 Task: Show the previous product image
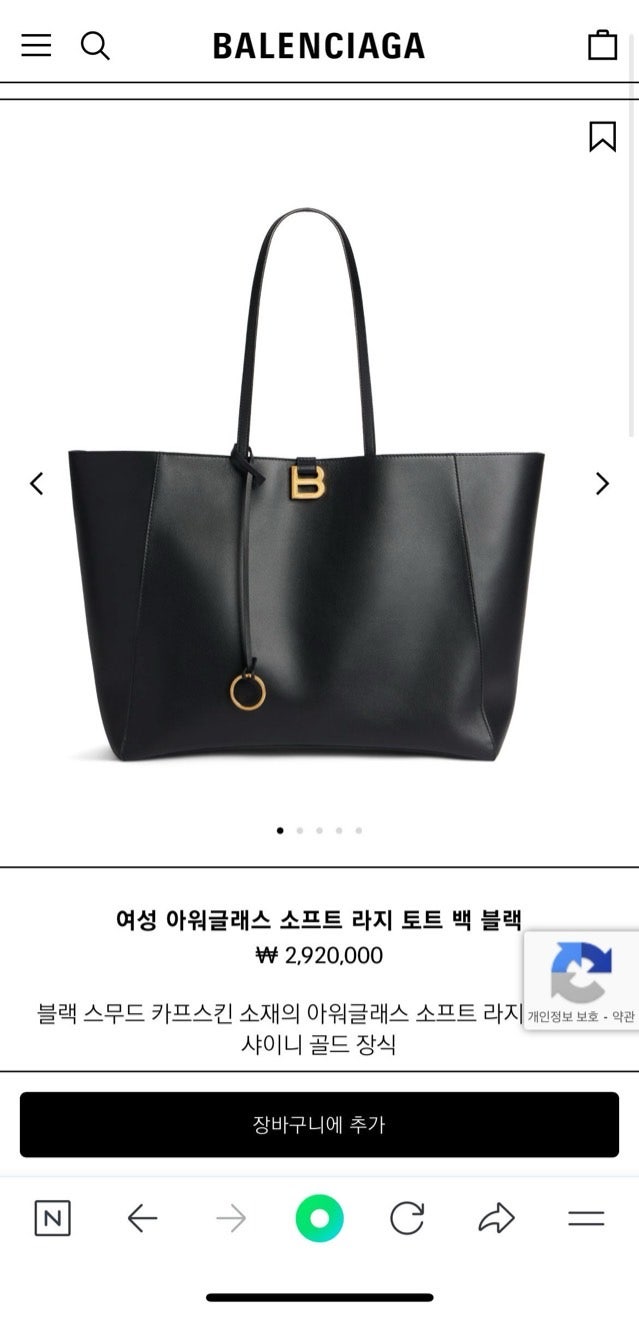(37, 484)
